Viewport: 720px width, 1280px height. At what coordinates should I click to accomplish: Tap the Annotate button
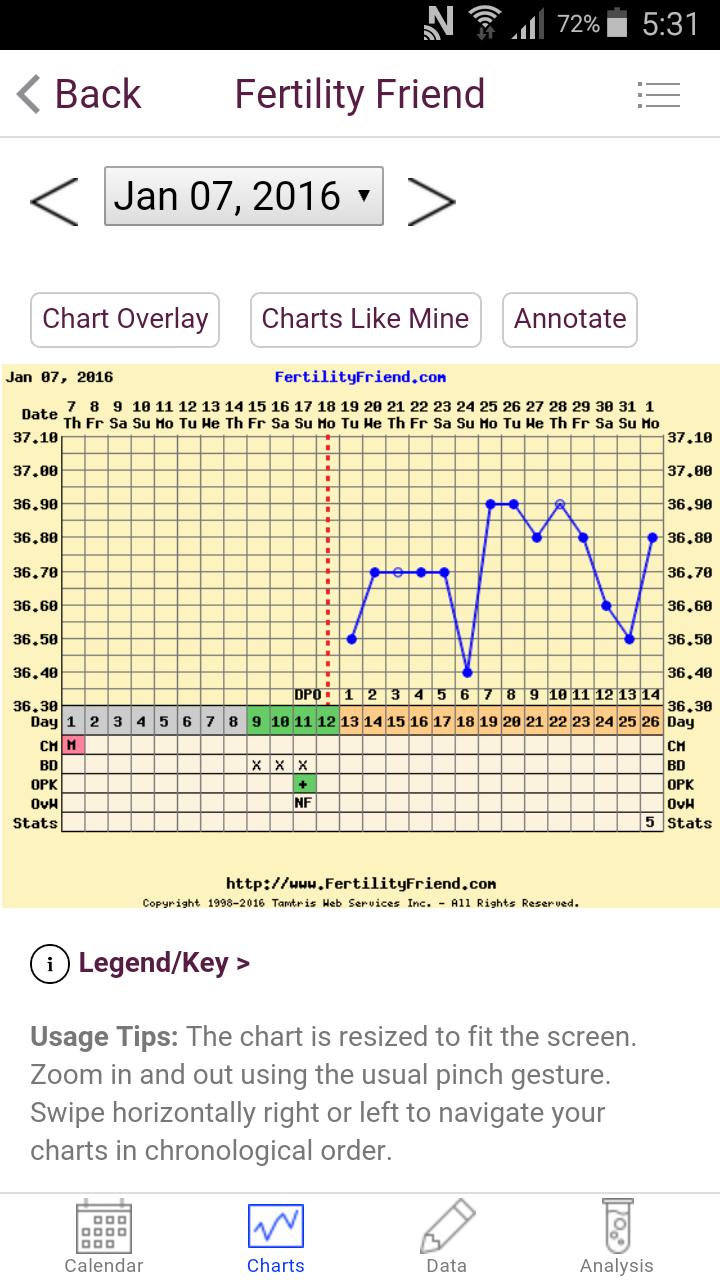point(570,319)
